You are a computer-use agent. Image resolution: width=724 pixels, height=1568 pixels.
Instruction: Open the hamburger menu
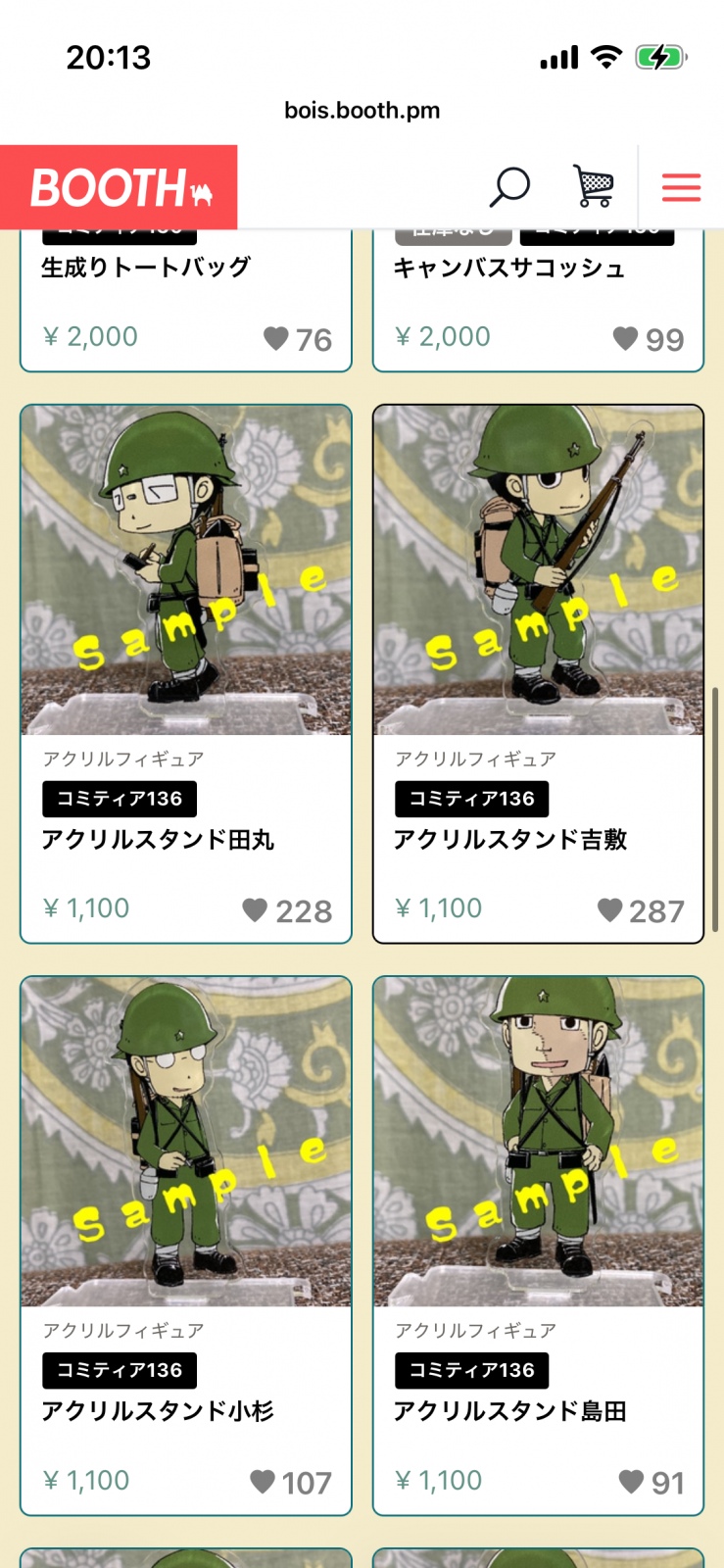click(681, 187)
